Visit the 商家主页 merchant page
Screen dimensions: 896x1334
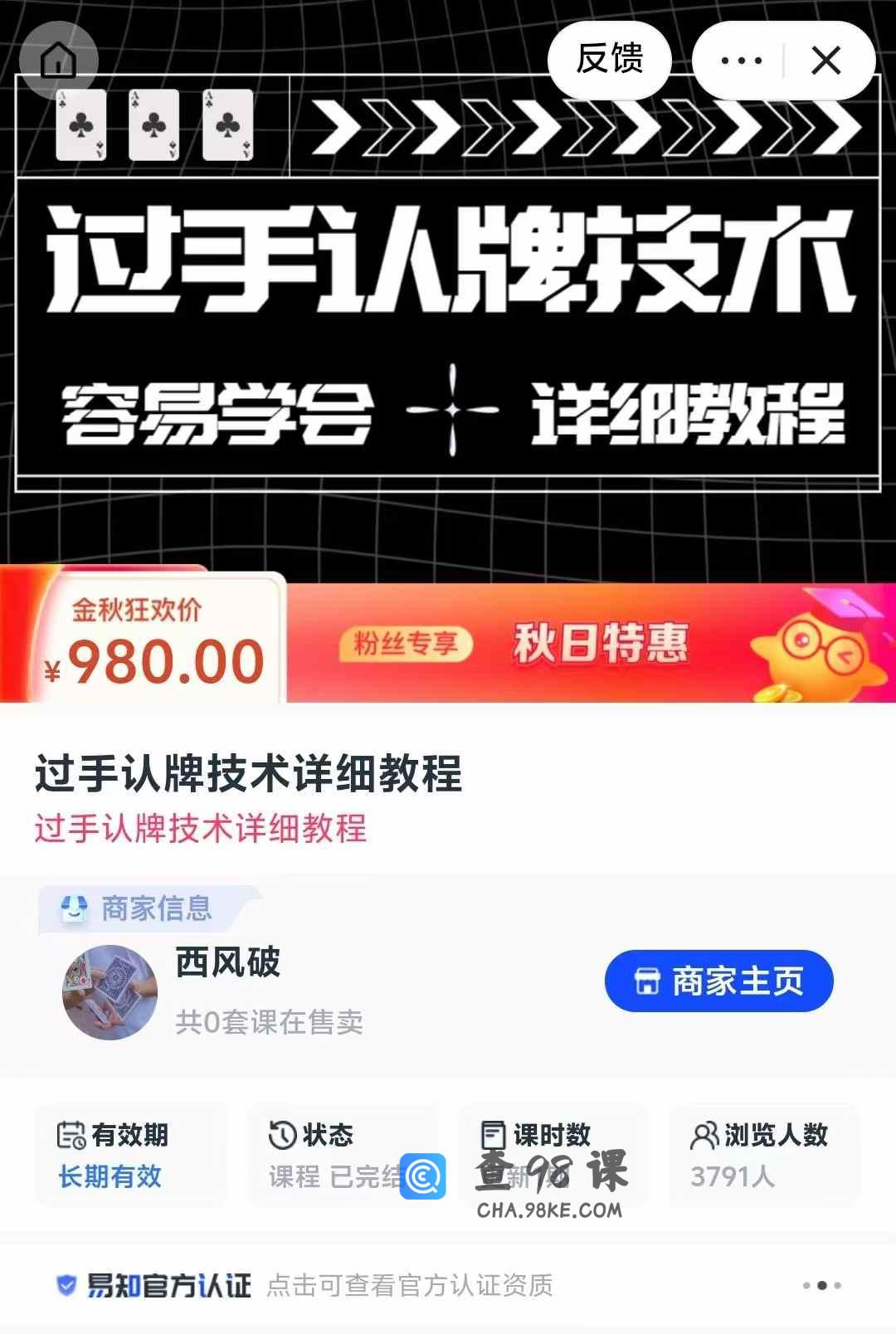[718, 981]
